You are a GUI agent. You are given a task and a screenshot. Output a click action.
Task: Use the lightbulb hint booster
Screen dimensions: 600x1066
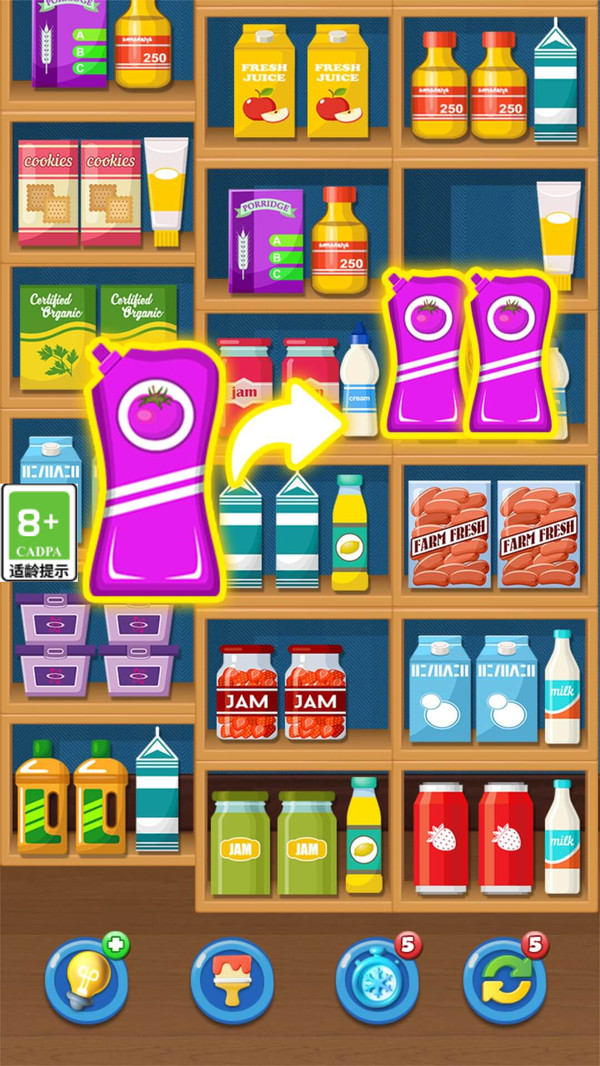(87, 981)
